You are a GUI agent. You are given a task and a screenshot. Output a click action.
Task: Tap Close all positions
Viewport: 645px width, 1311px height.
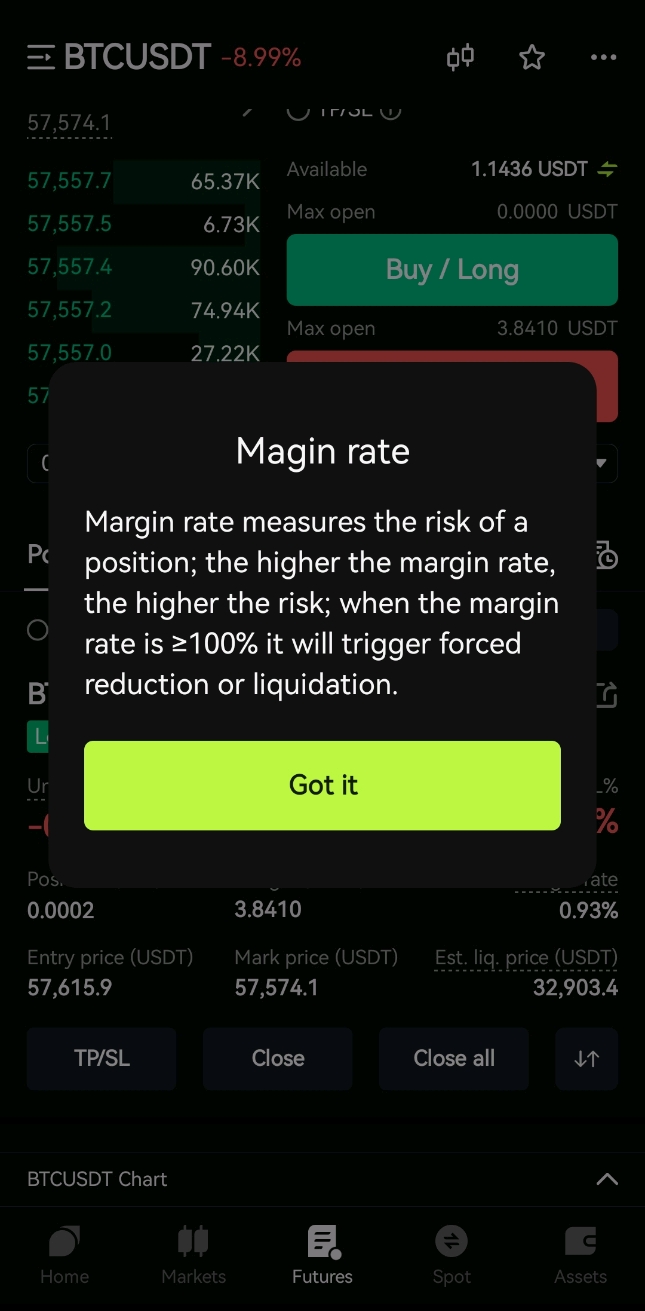(454, 1058)
